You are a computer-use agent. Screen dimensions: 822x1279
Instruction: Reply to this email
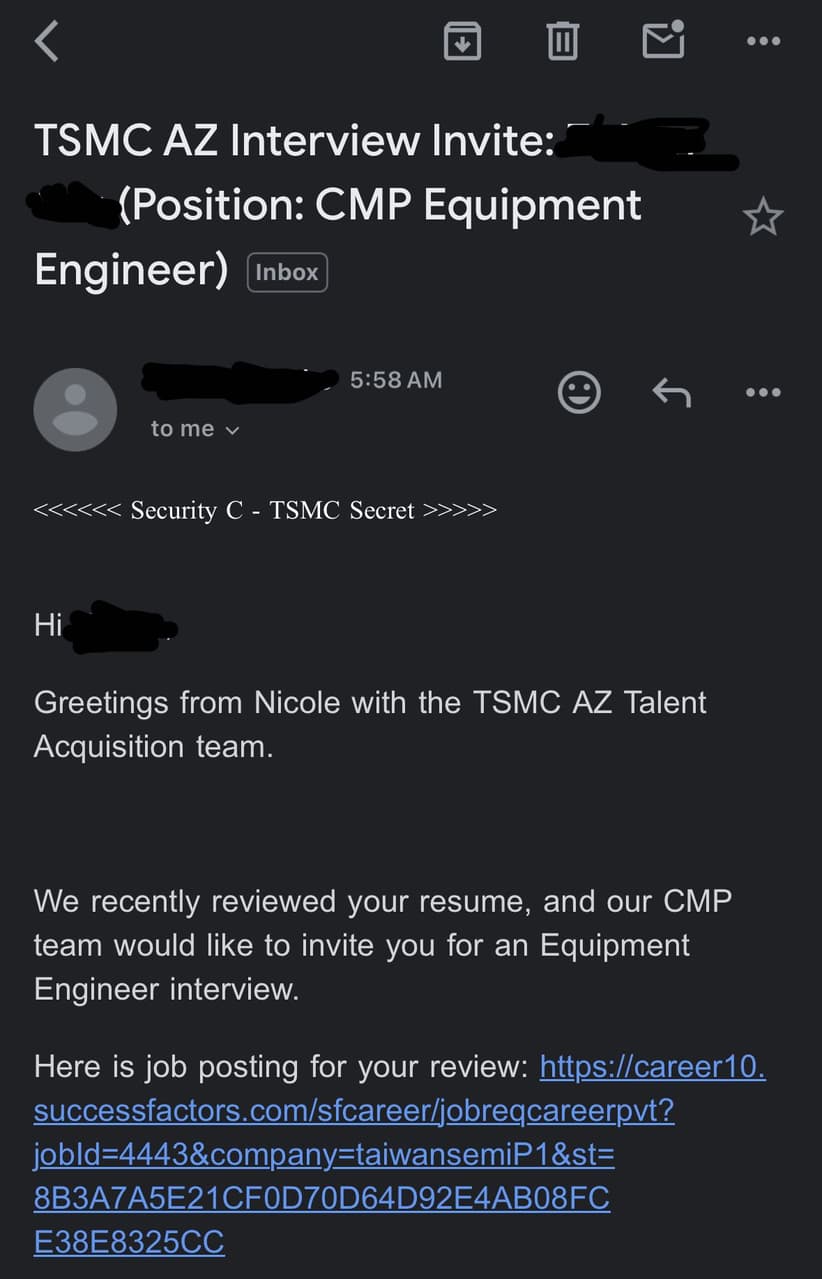coord(671,393)
